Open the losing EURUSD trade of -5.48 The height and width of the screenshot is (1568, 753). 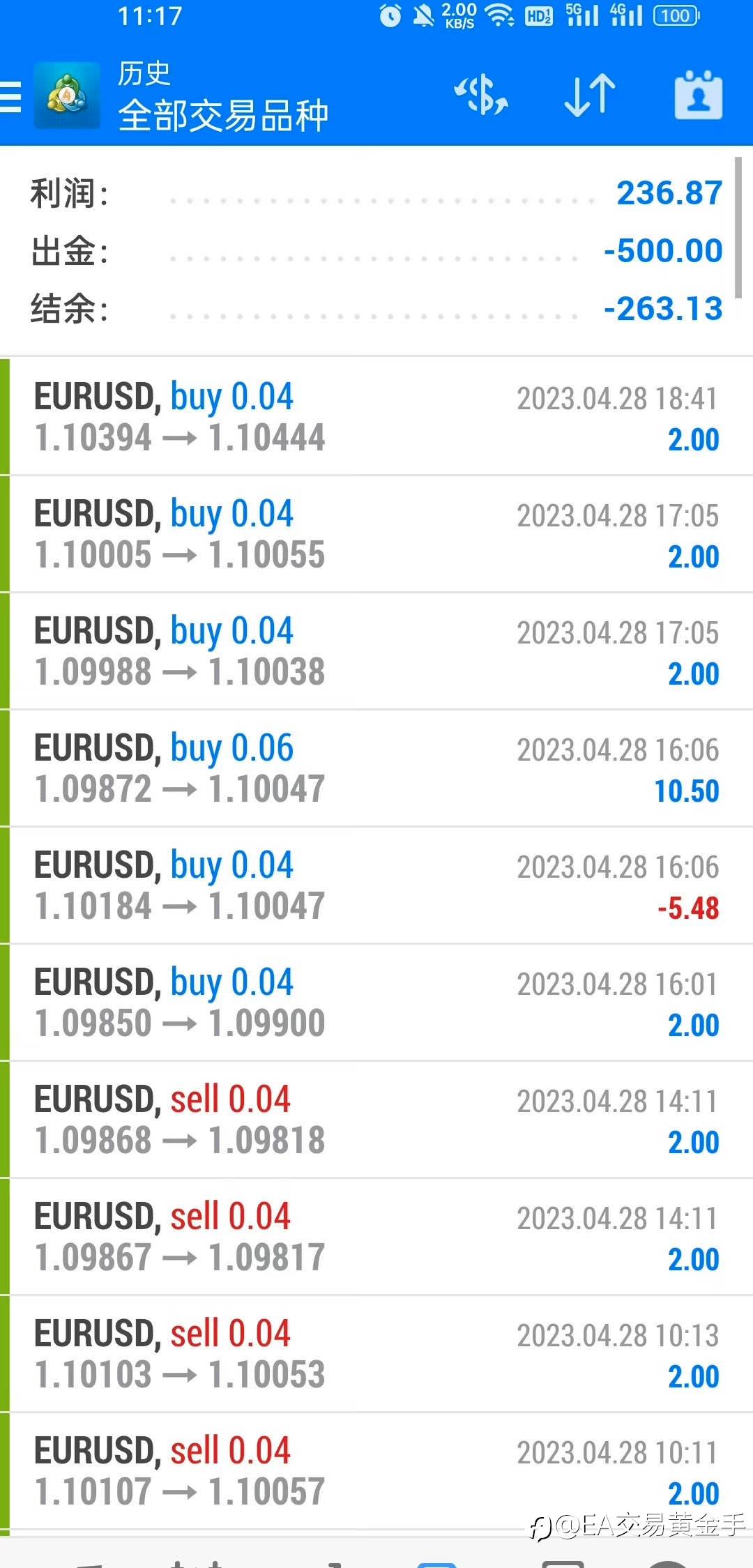(376, 885)
